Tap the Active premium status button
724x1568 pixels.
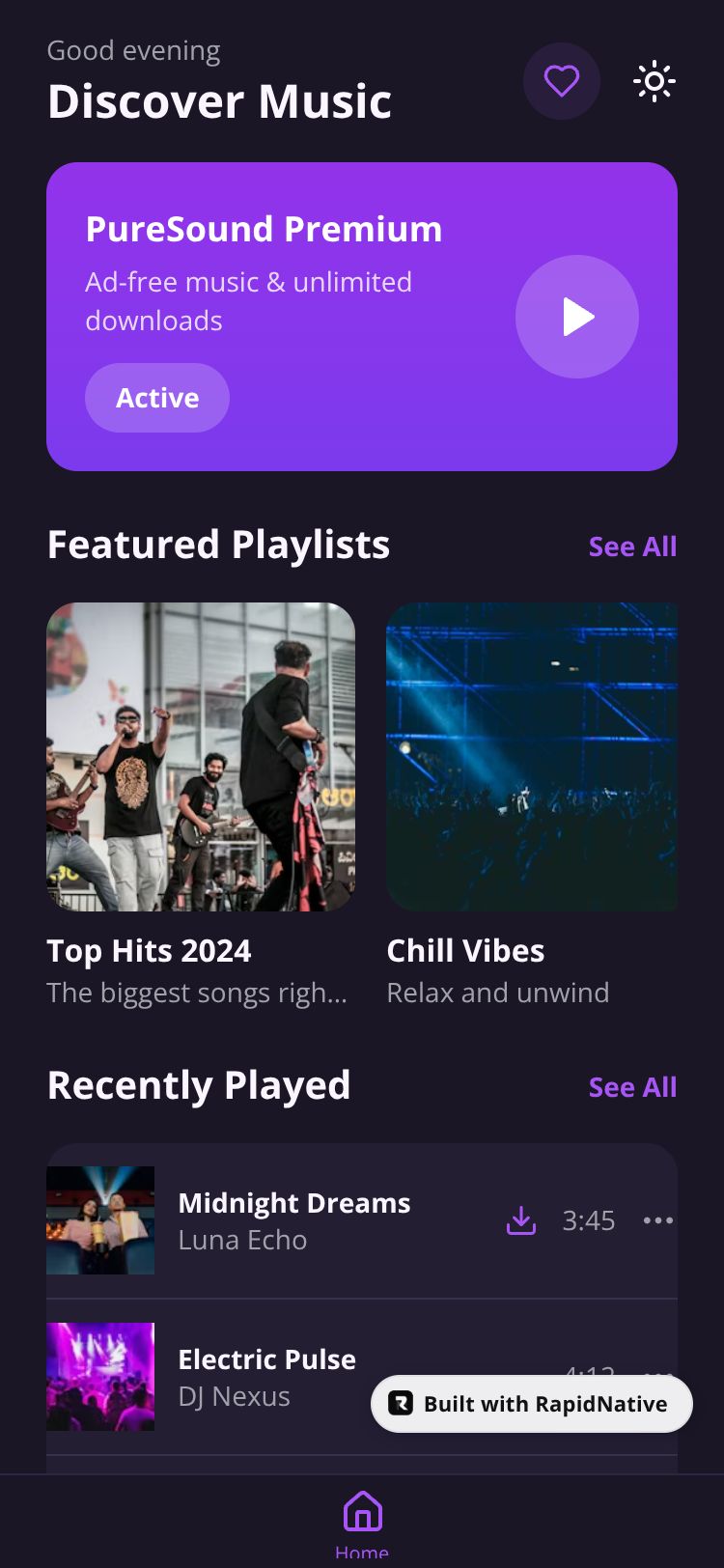[x=157, y=398]
